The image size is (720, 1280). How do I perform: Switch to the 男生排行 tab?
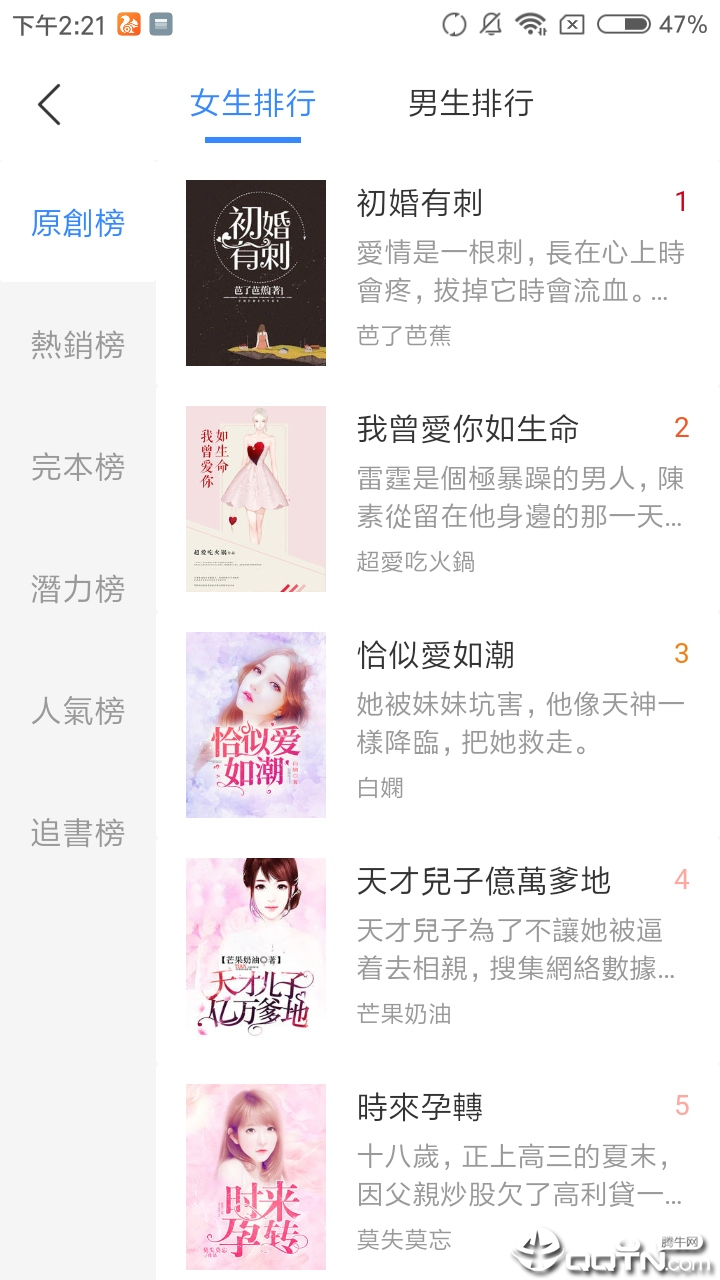[x=469, y=103]
